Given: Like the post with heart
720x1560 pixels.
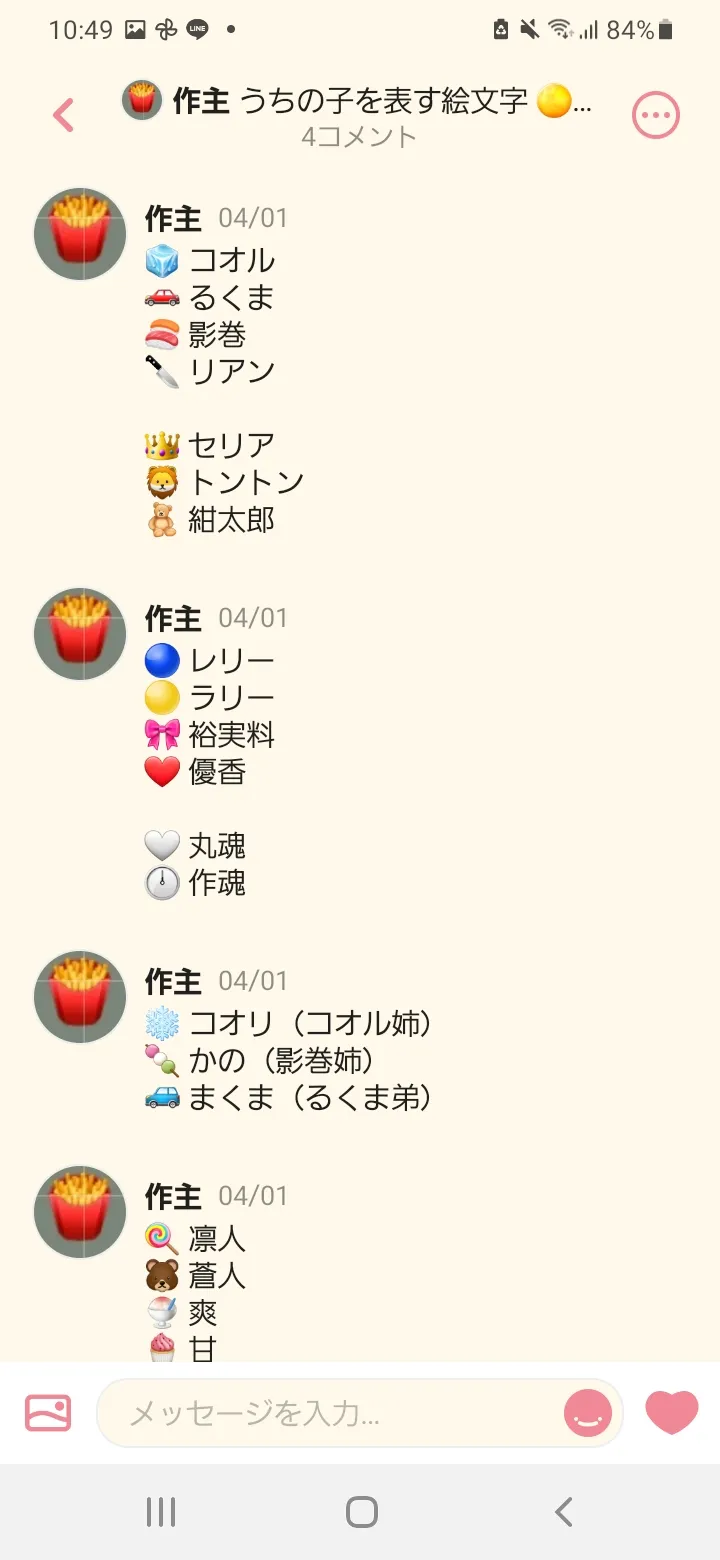Looking at the screenshot, I should click(672, 1413).
